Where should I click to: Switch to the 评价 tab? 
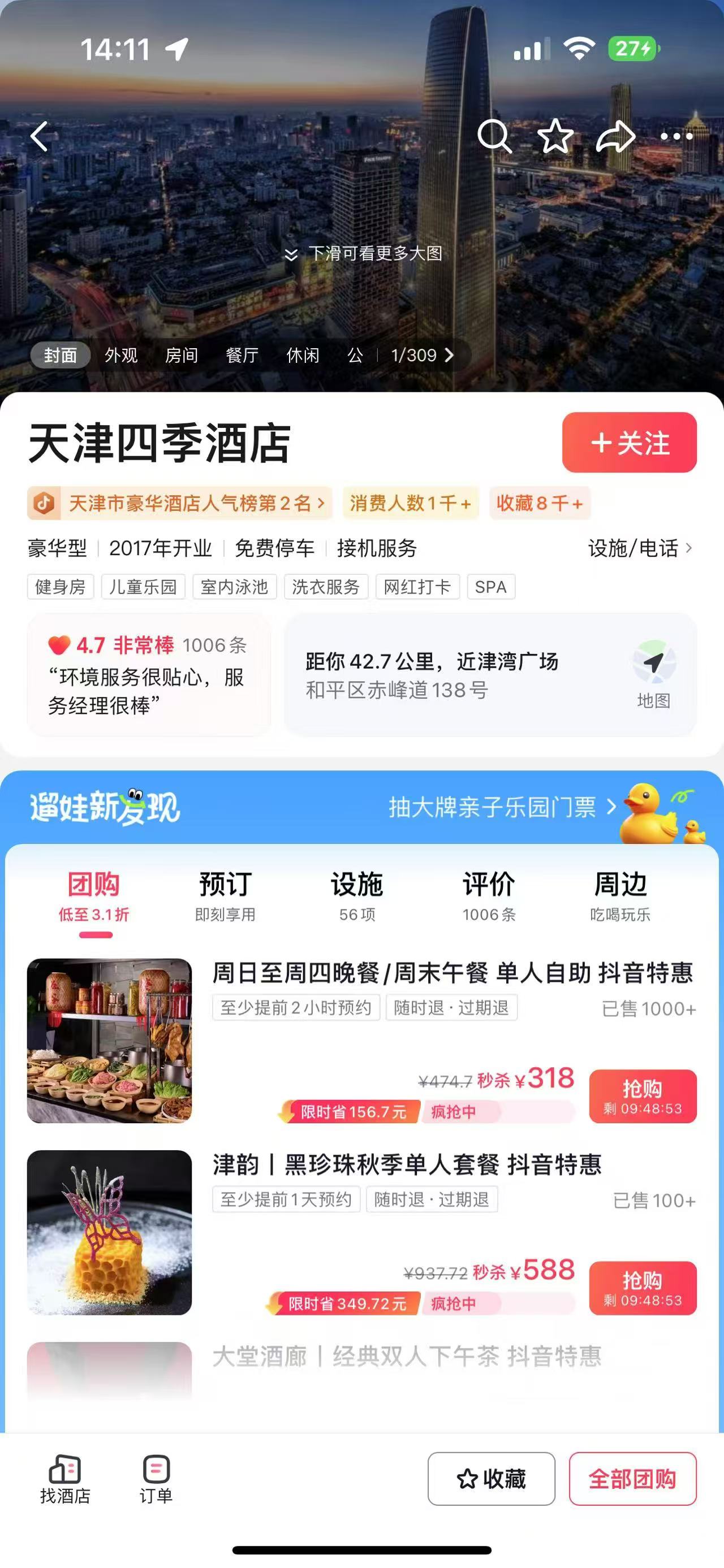pos(488,895)
